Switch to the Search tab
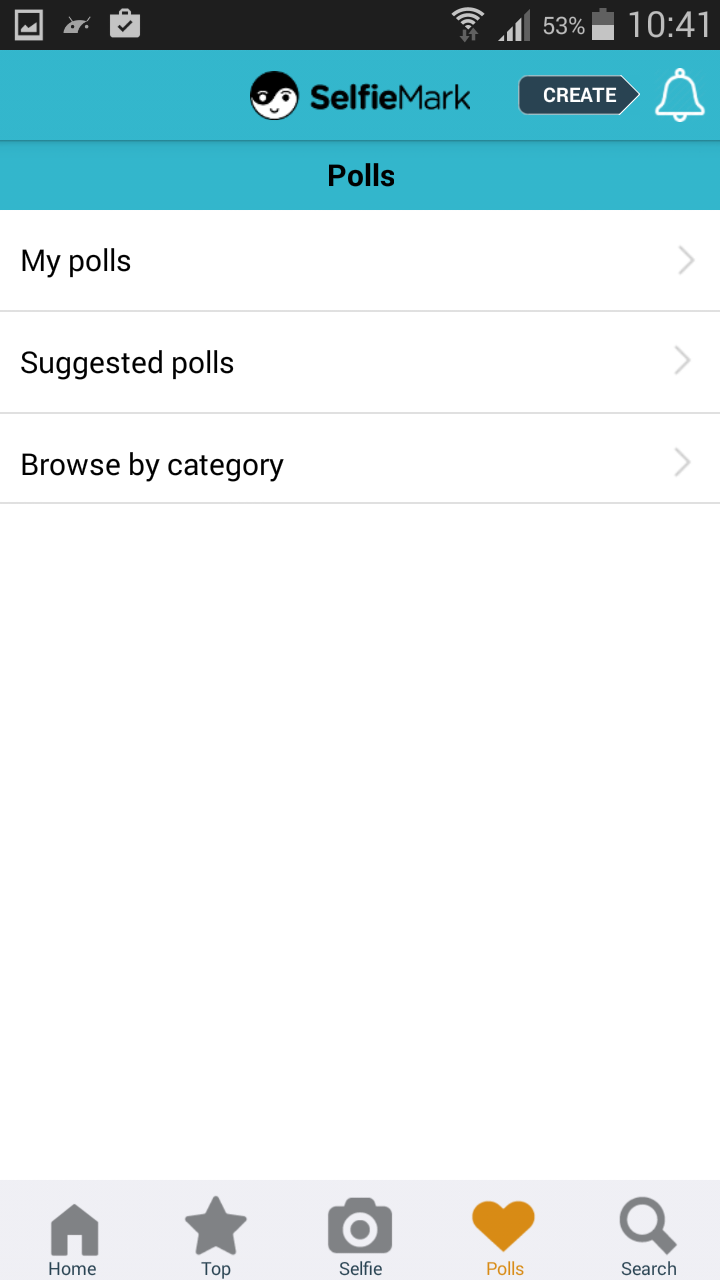This screenshot has width=720, height=1280. (x=648, y=1238)
